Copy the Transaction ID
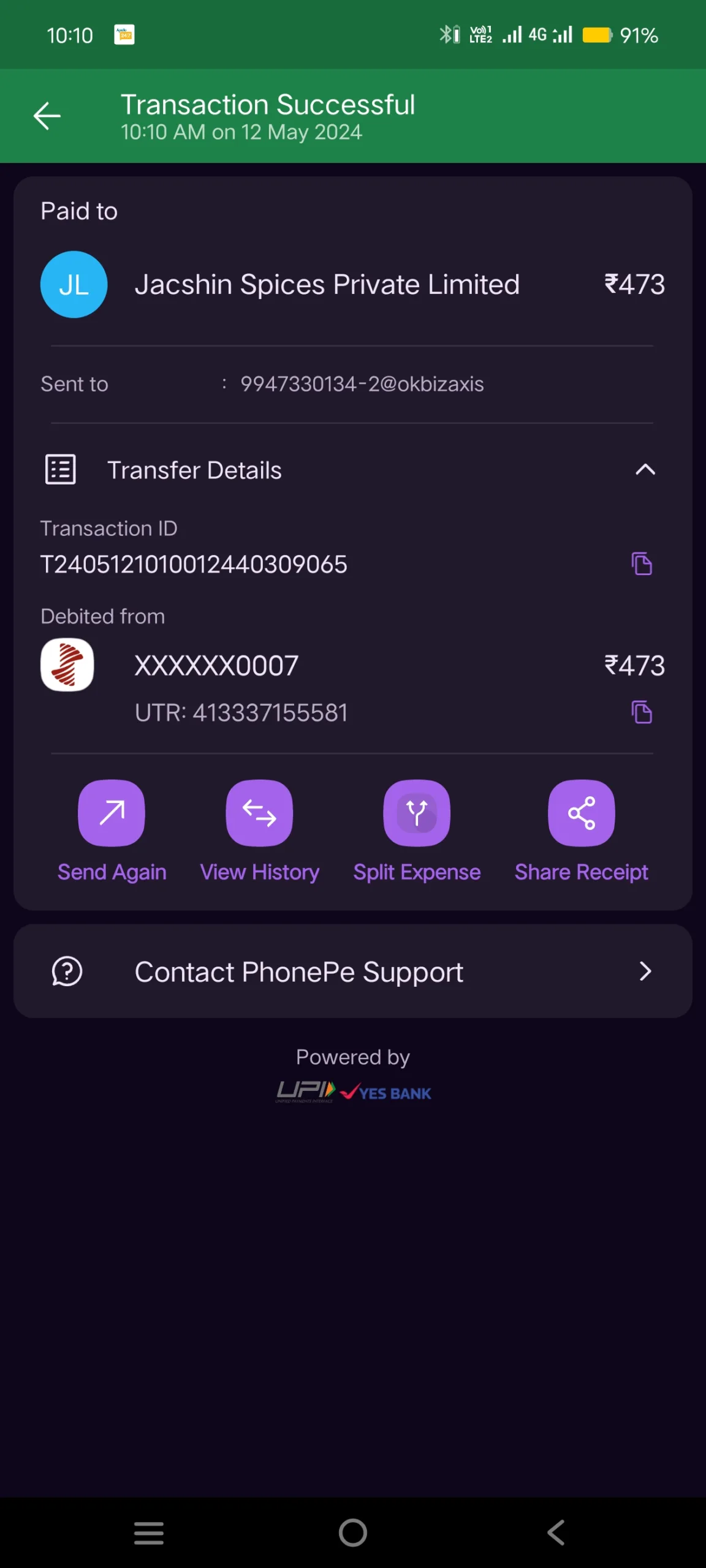This screenshot has height=1568, width=706. [x=642, y=563]
